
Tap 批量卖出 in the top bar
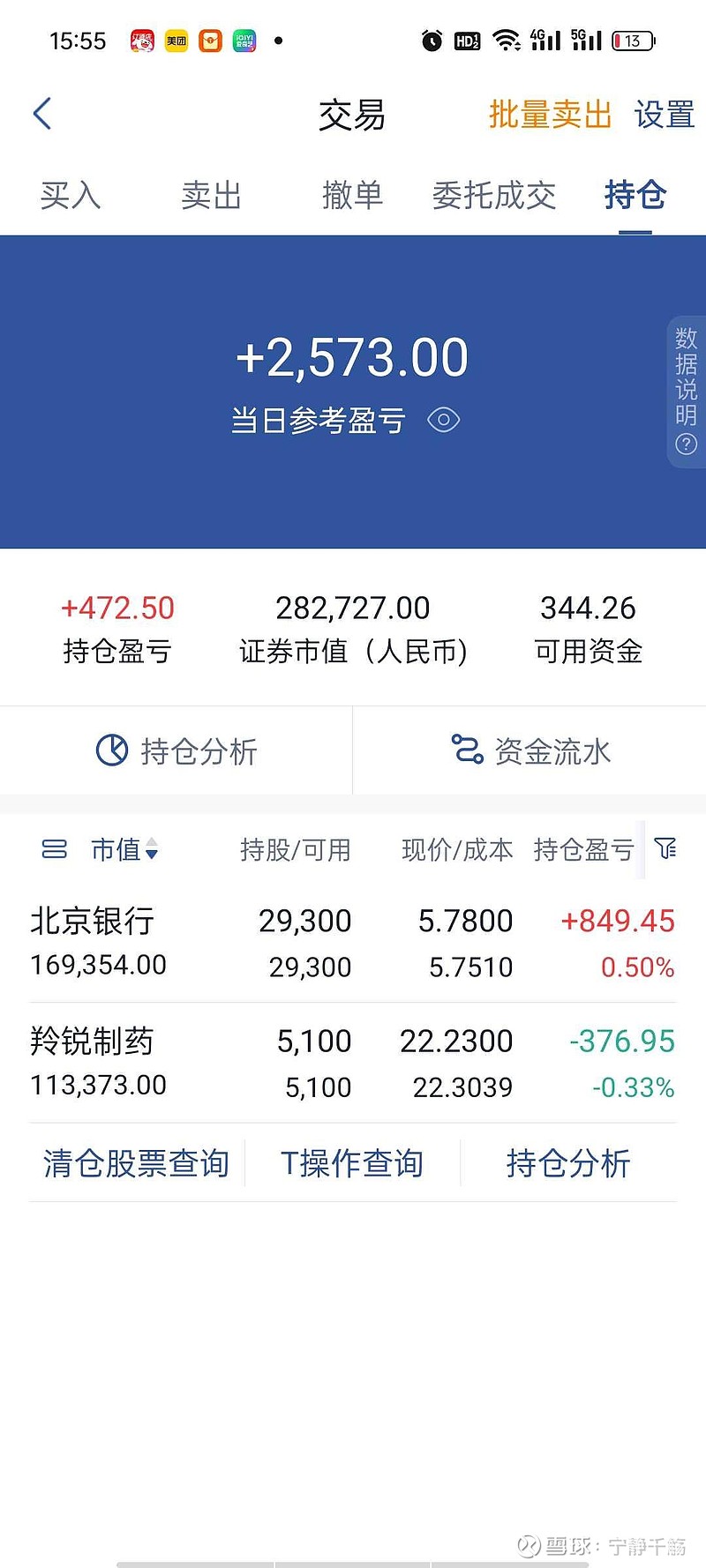550,115
